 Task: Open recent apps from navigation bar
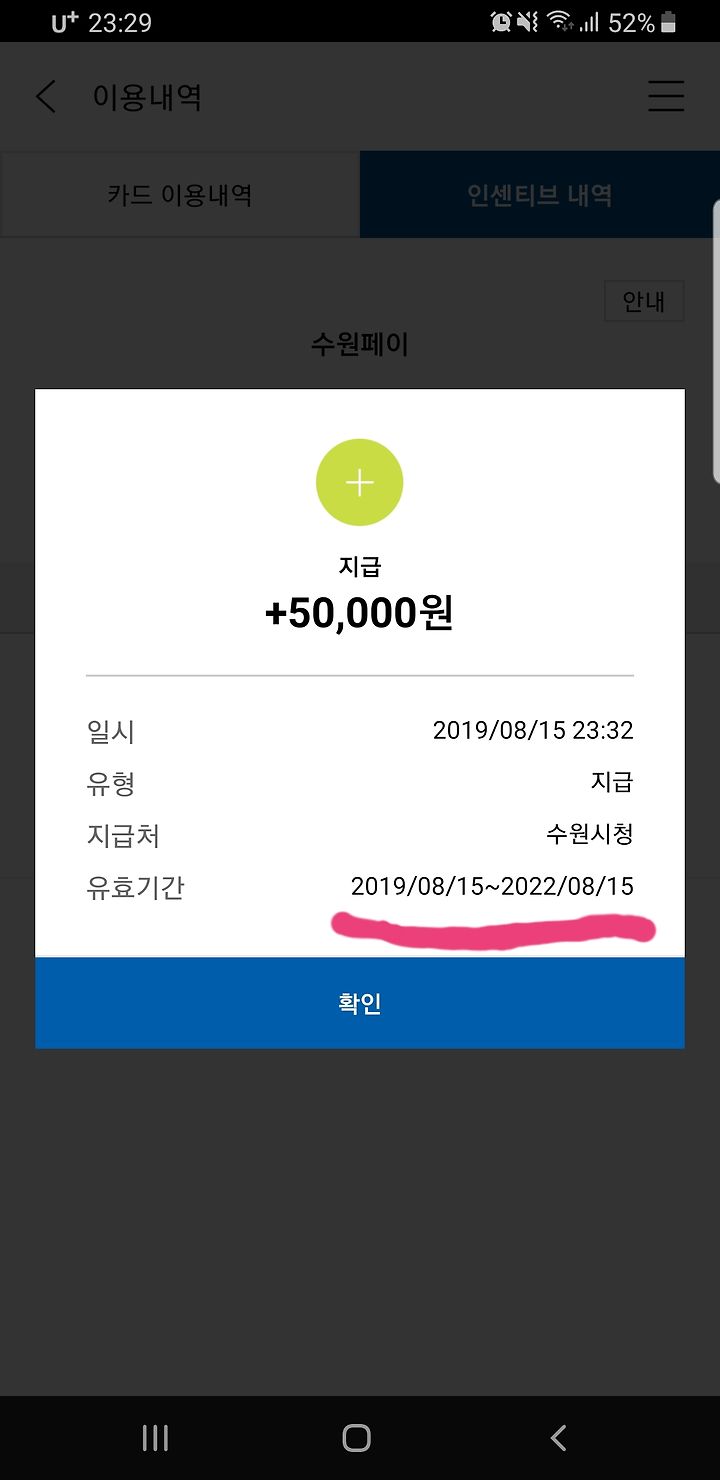[x=155, y=1438]
